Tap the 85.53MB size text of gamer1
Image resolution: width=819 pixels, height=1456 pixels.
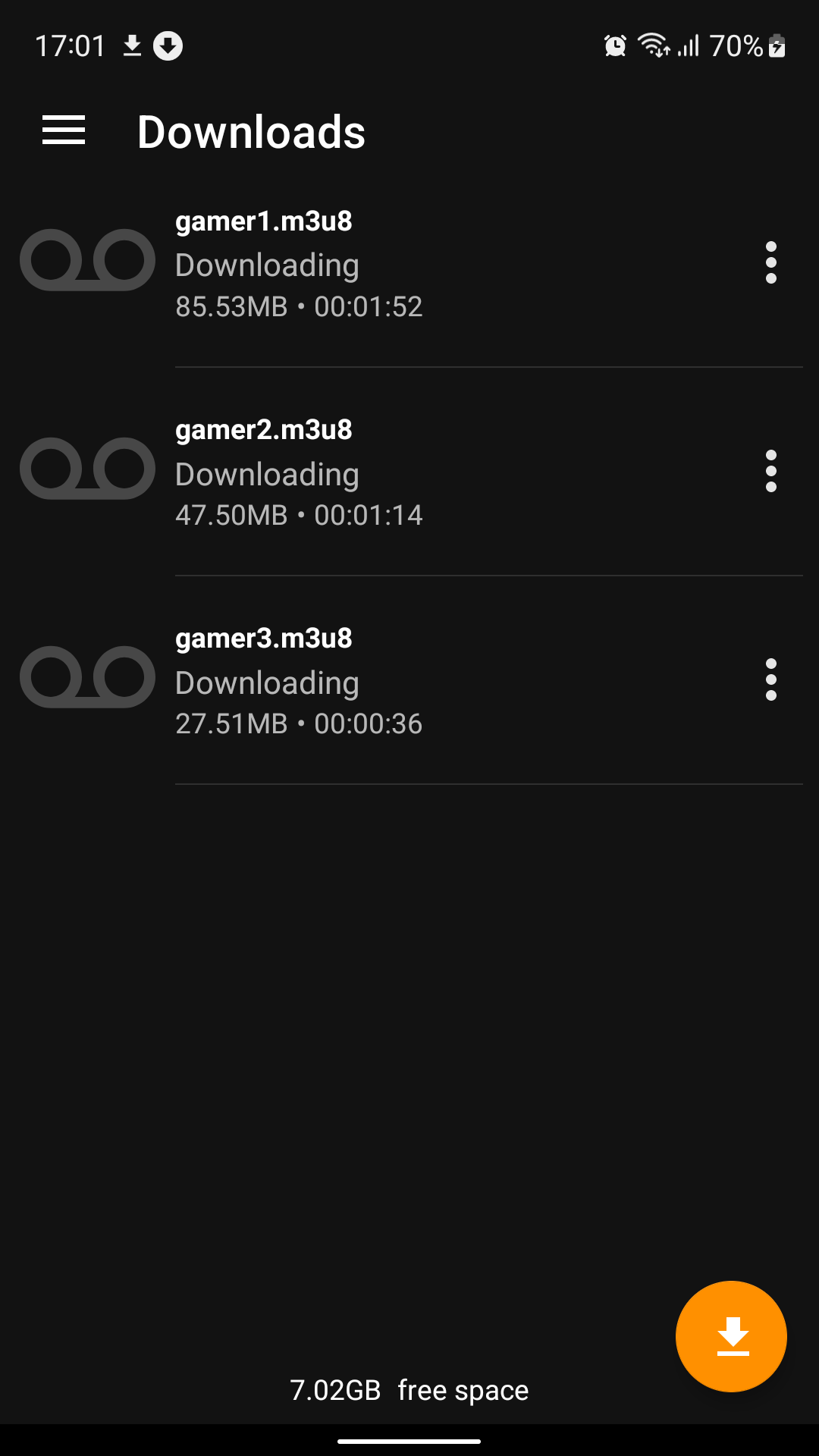click(231, 306)
